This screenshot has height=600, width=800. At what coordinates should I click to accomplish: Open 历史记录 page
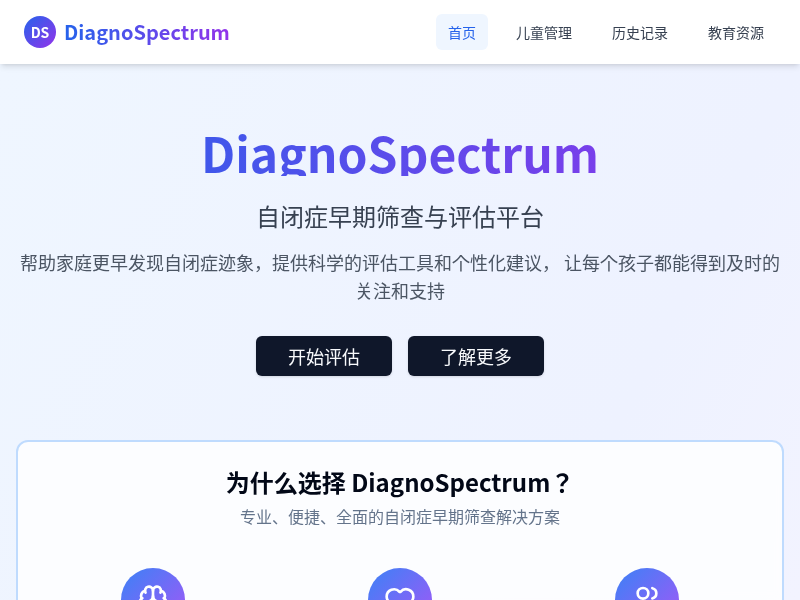point(640,32)
